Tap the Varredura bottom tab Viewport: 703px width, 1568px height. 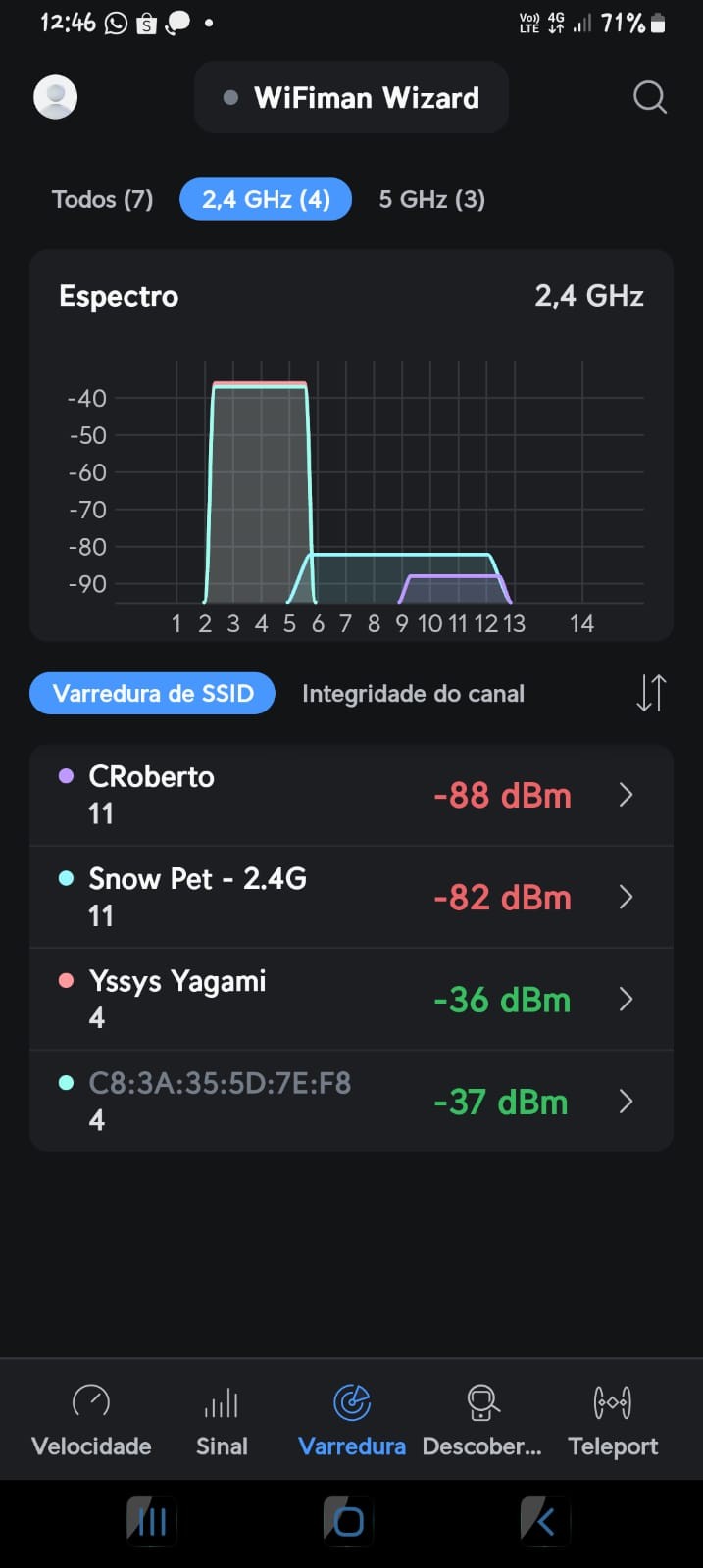coord(352,1420)
